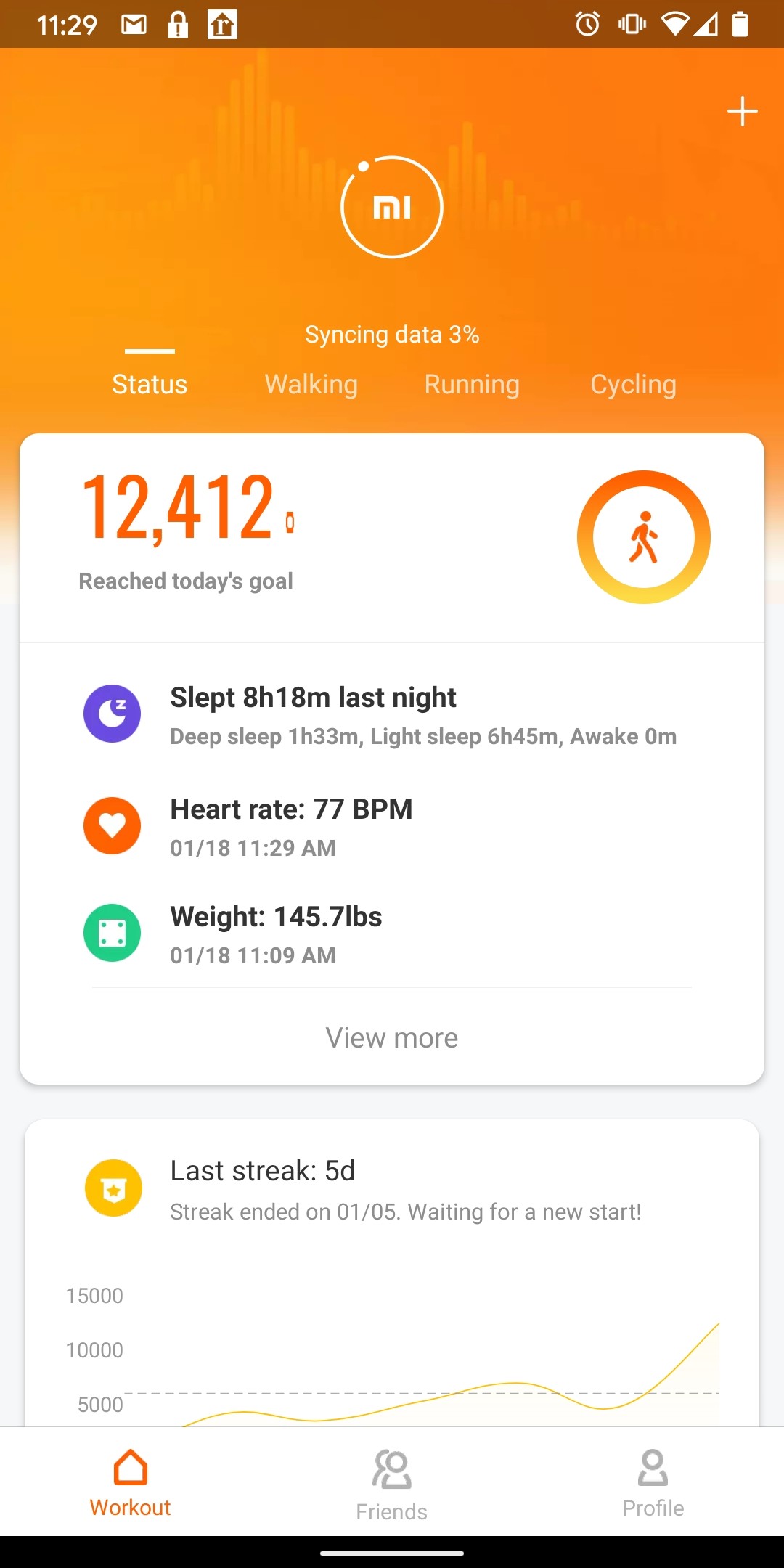The height and width of the screenshot is (1568, 784).
Task: Open the 12,412 steps card
Action: point(392,538)
